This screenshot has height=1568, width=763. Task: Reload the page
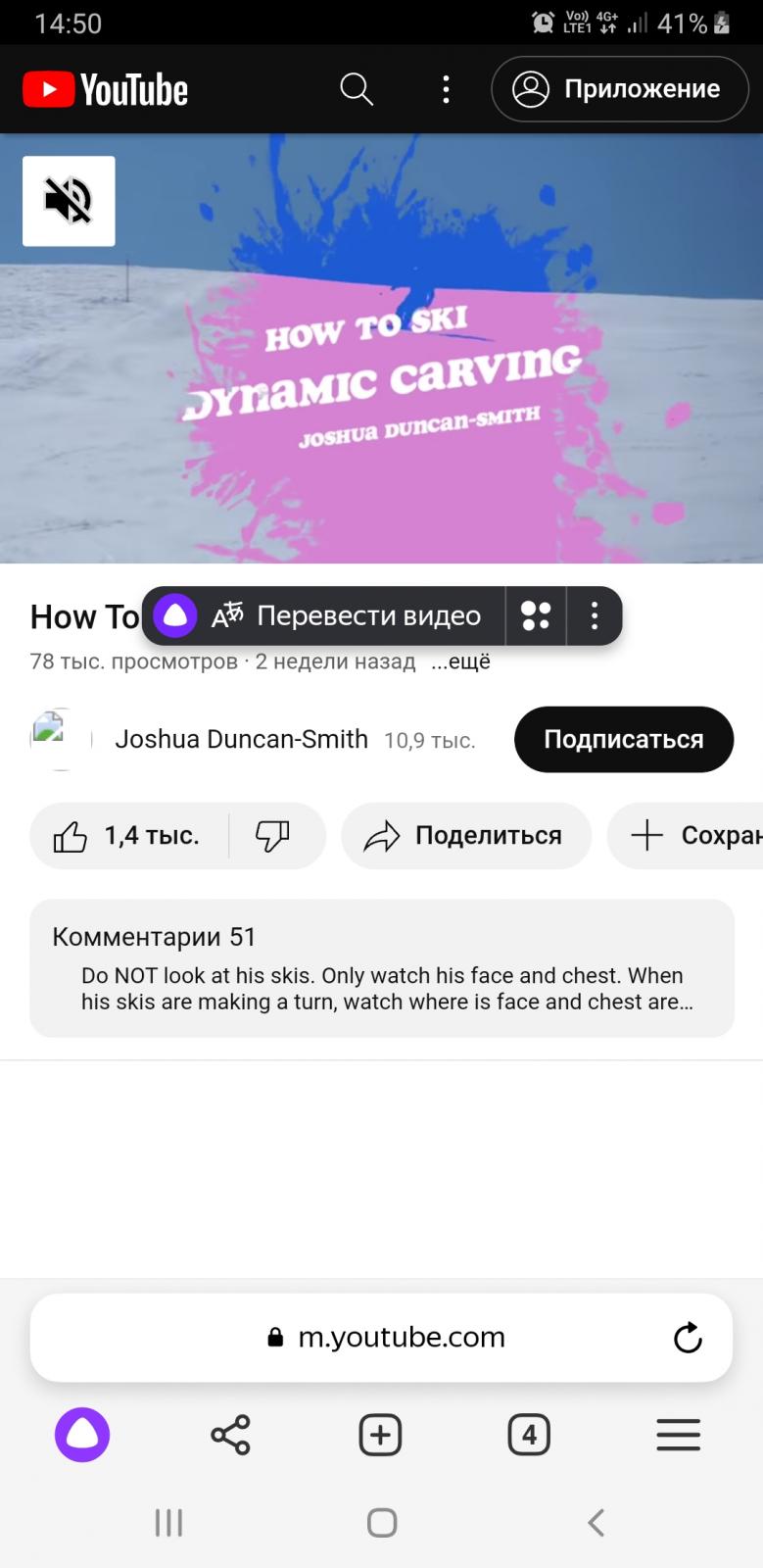688,1338
